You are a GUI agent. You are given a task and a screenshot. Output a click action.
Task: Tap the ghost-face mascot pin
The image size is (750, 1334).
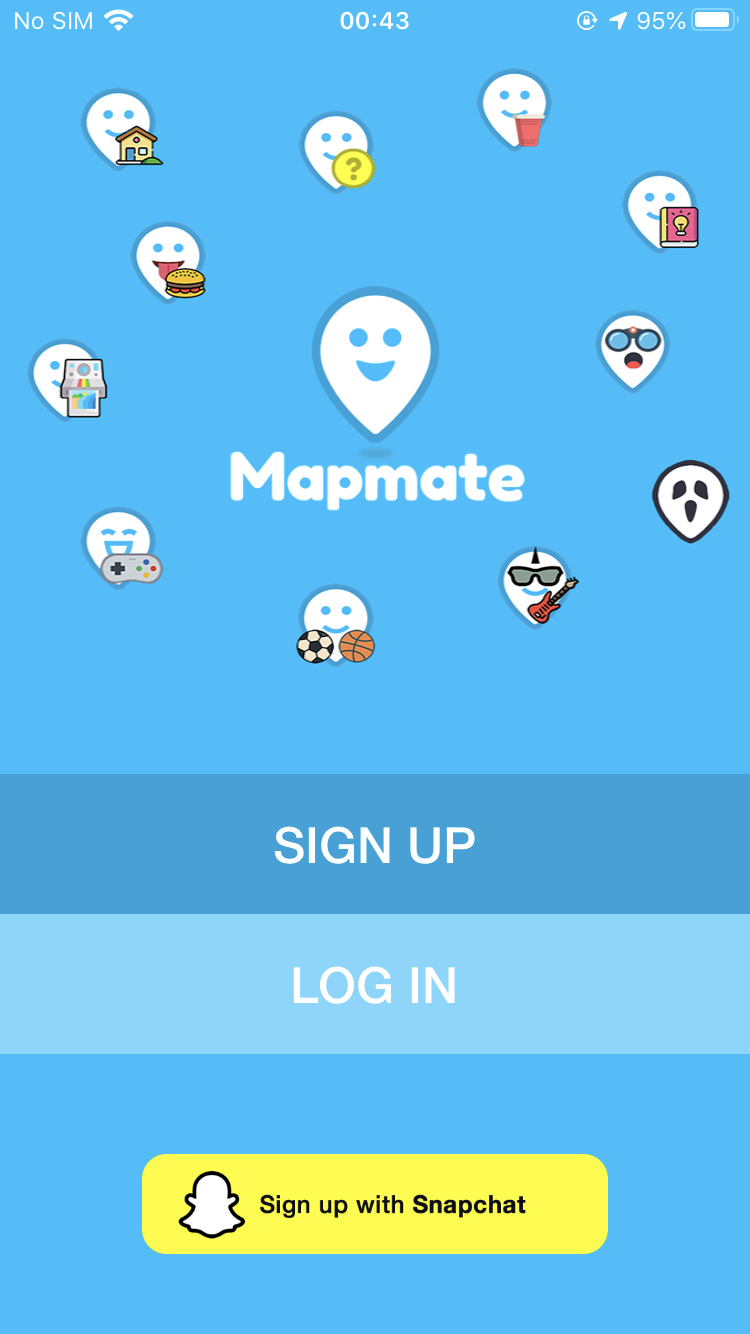point(690,498)
